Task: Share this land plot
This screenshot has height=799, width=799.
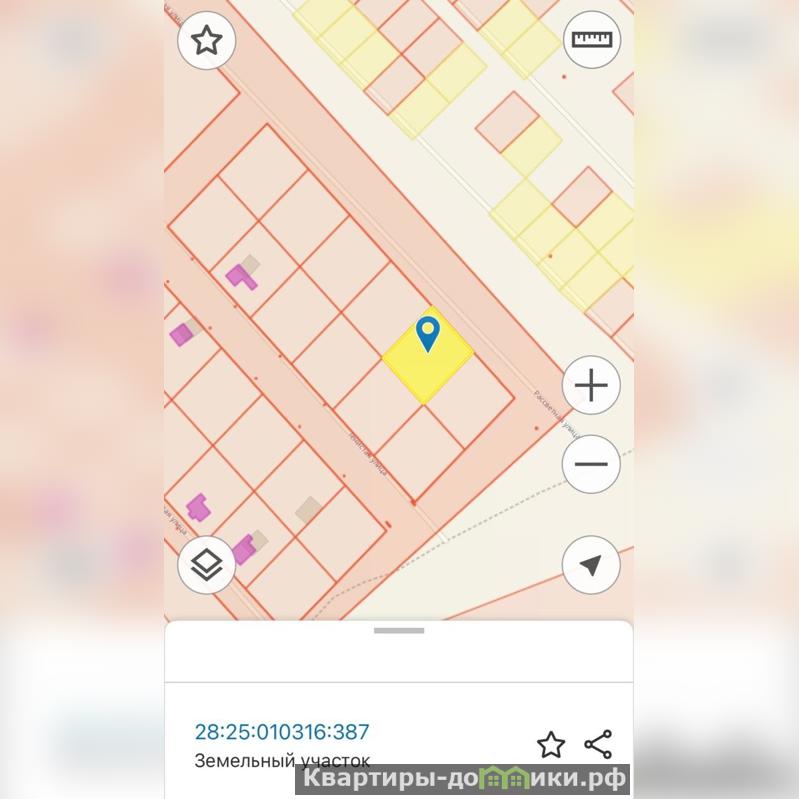Action: tap(598, 744)
